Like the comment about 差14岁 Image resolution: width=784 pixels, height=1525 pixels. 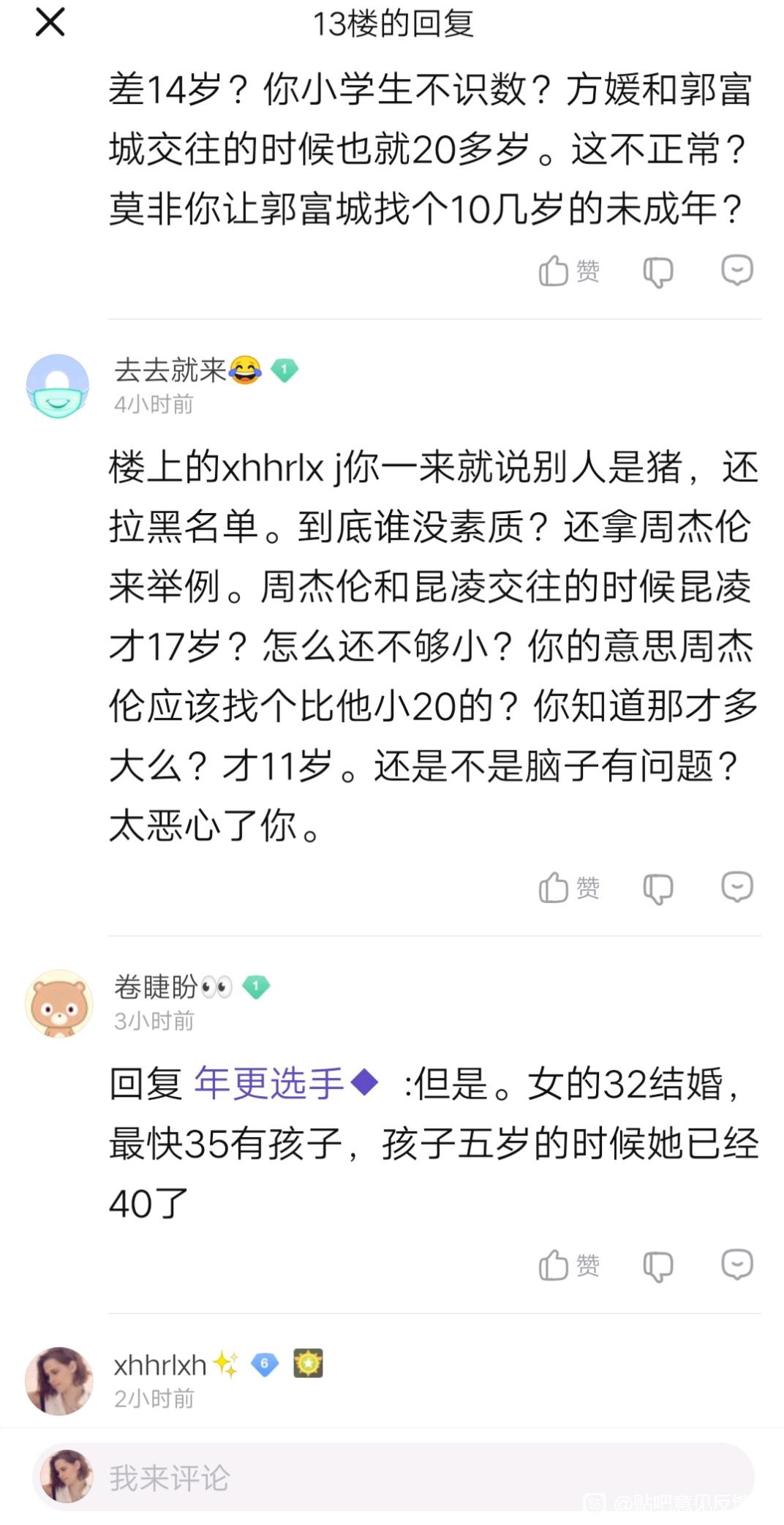[568, 271]
